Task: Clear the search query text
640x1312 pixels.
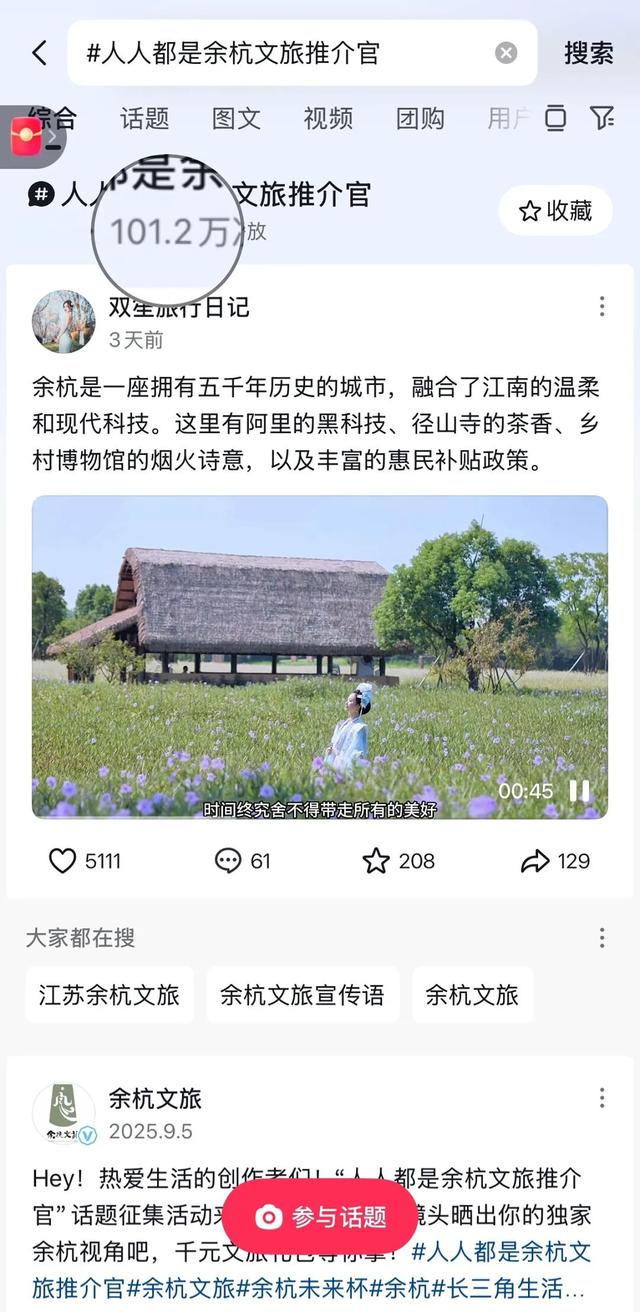Action: (x=506, y=53)
